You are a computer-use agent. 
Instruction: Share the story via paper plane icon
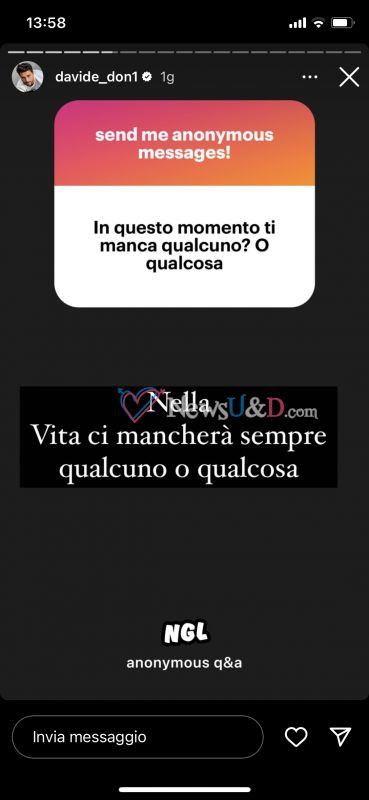tap(340, 736)
